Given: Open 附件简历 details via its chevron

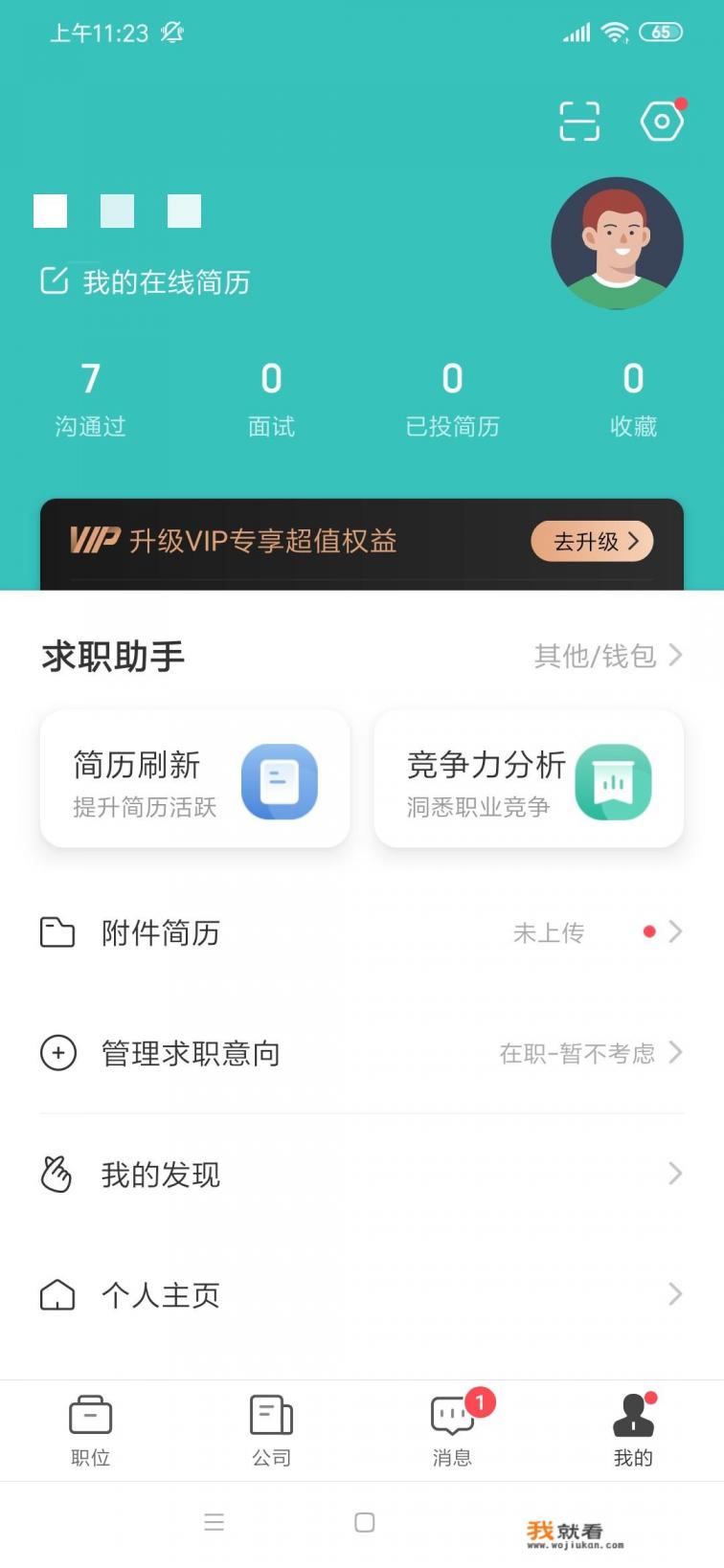Looking at the screenshot, I should point(676,932).
